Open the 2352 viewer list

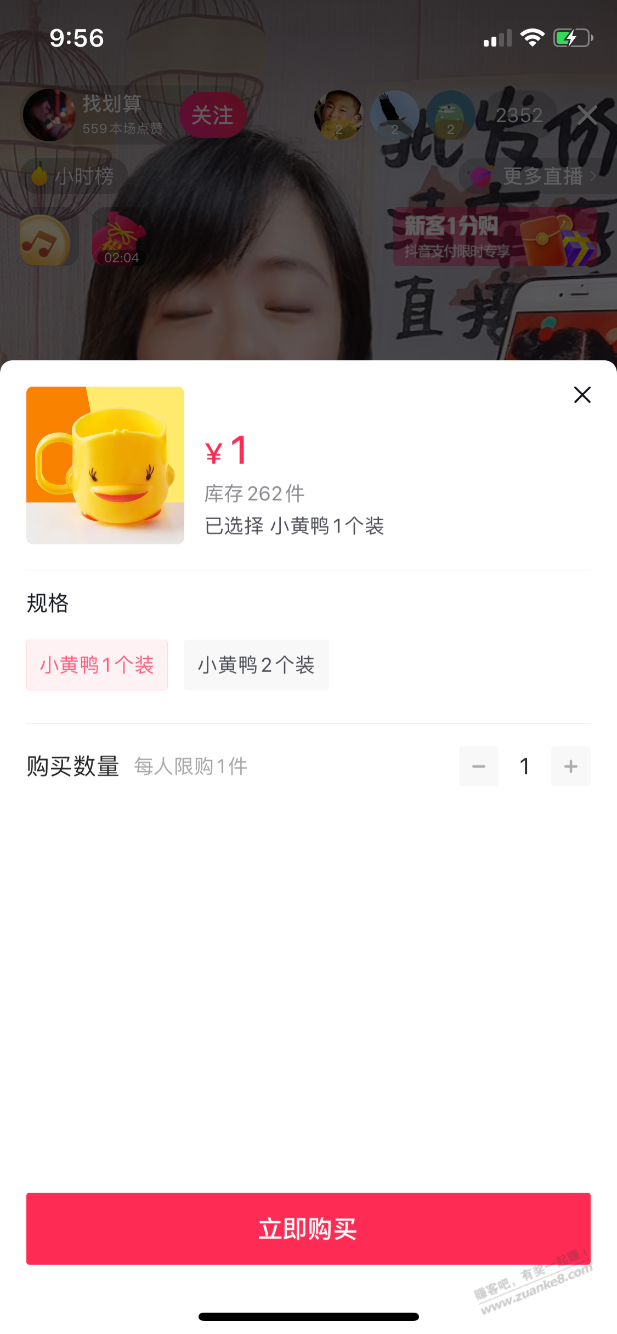tap(518, 116)
